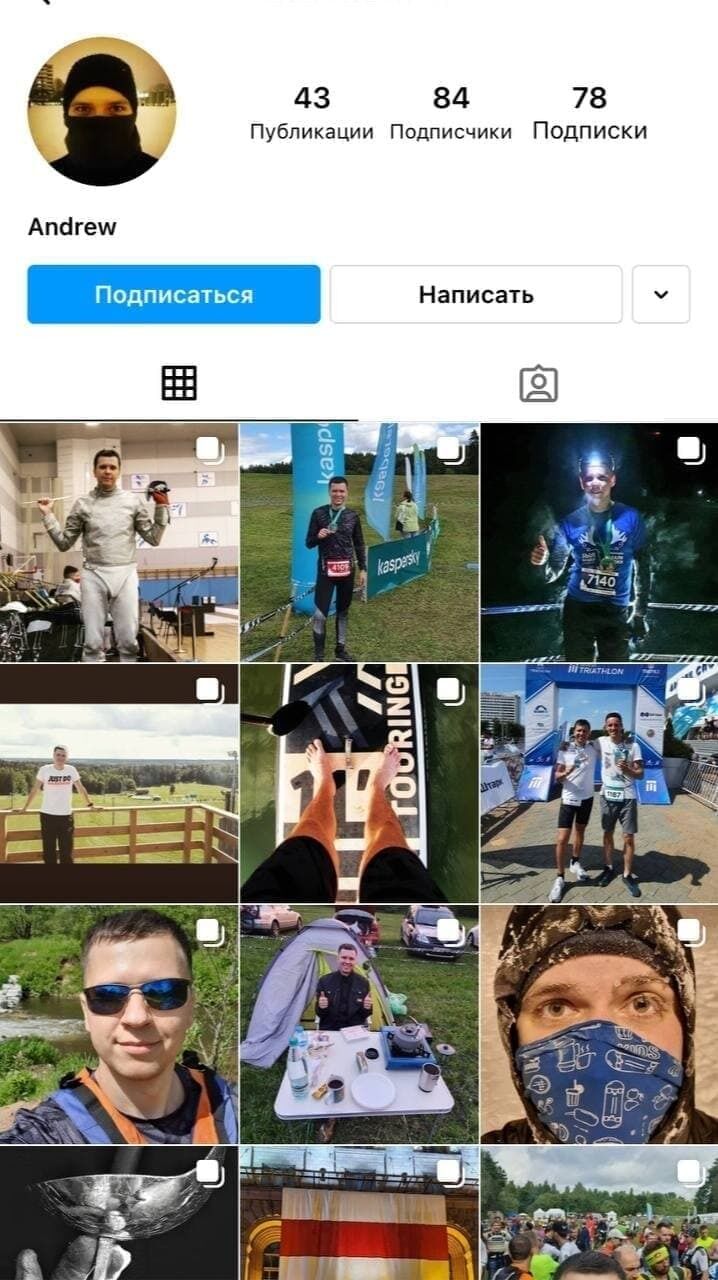View Andrew's profile picture
718x1280 pixels.
click(x=102, y=111)
